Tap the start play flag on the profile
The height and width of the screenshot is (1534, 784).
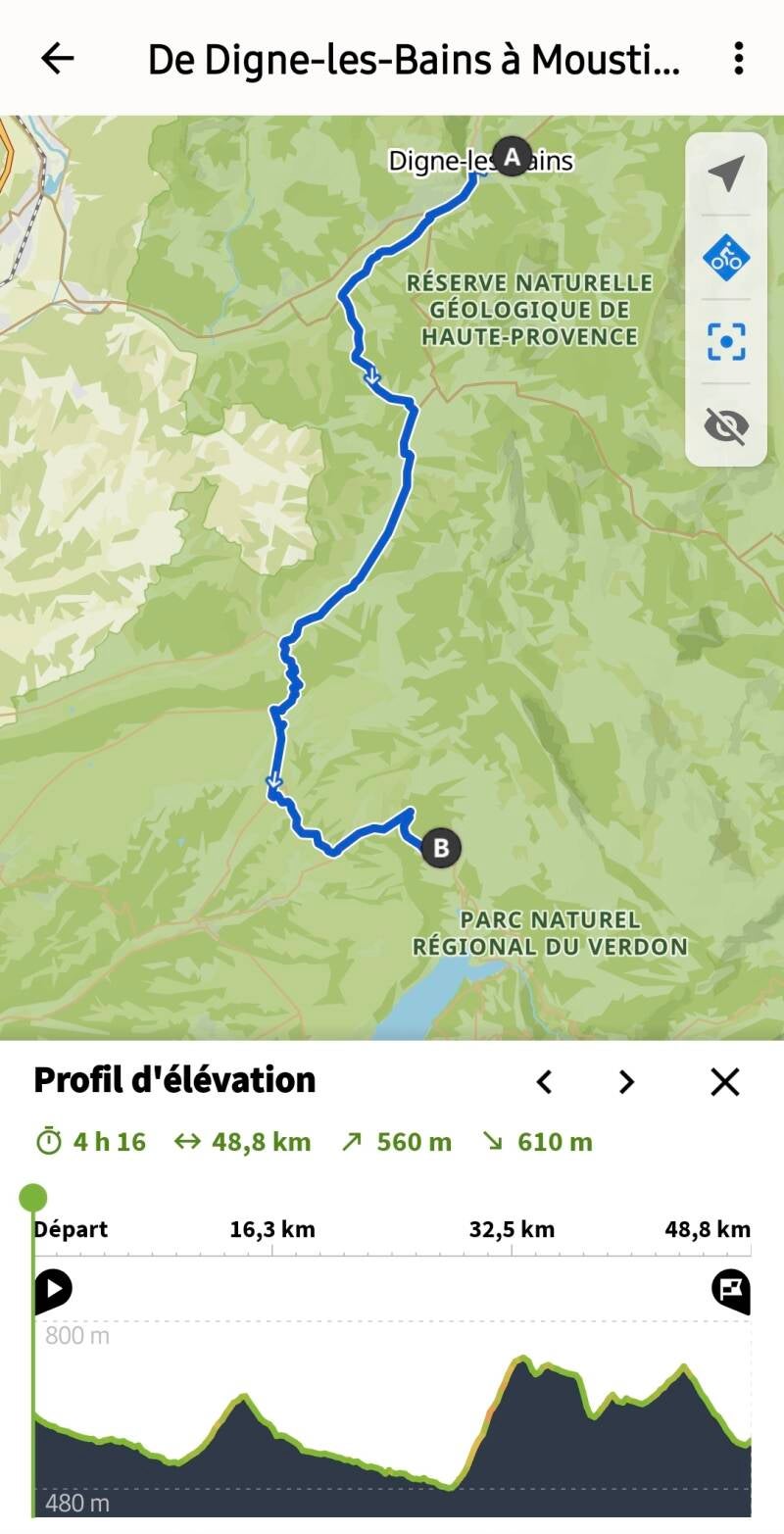pyautogui.click(x=53, y=1290)
